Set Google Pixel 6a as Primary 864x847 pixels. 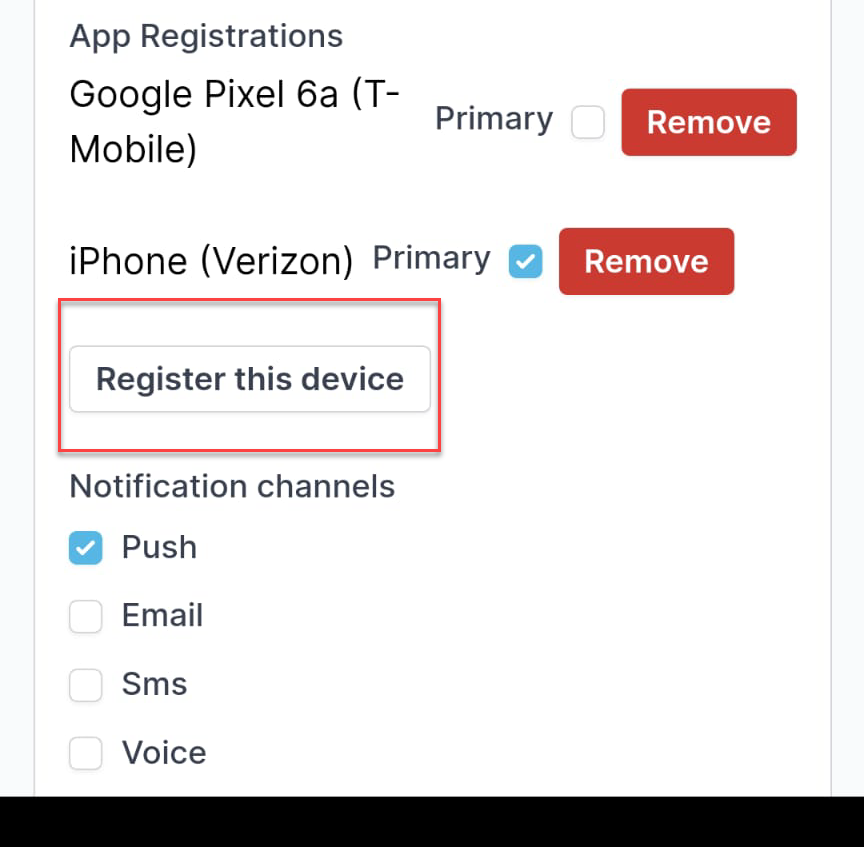click(588, 123)
